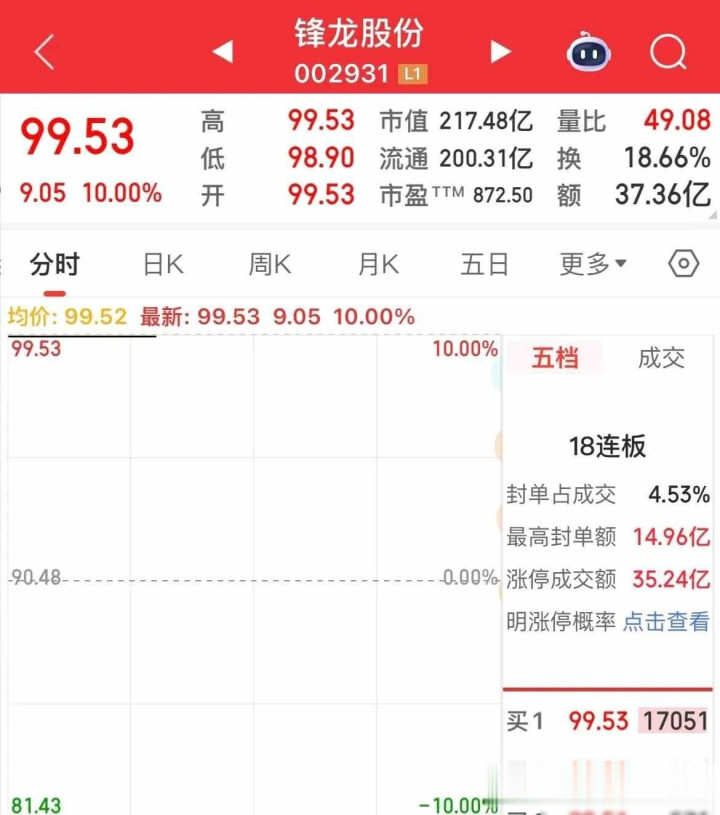Tap 点击查看 for tomorrow's limit-up probability
720x815 pixels.
pyautogui.click(x=666, y=622)
